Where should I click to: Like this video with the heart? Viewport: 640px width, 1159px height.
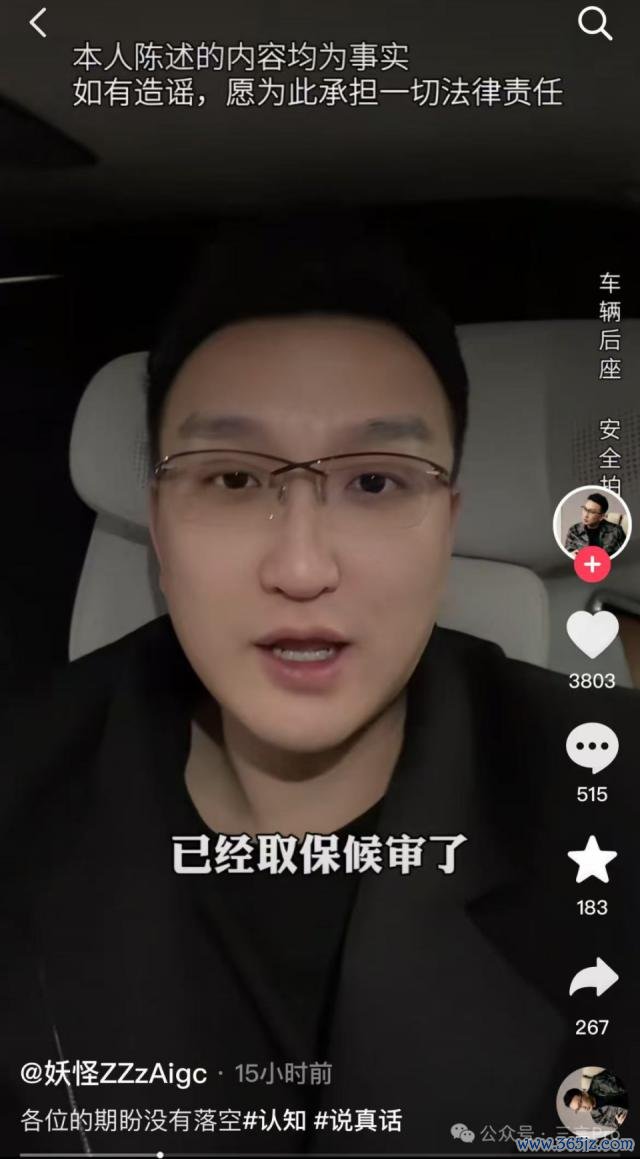click(592, 636)
